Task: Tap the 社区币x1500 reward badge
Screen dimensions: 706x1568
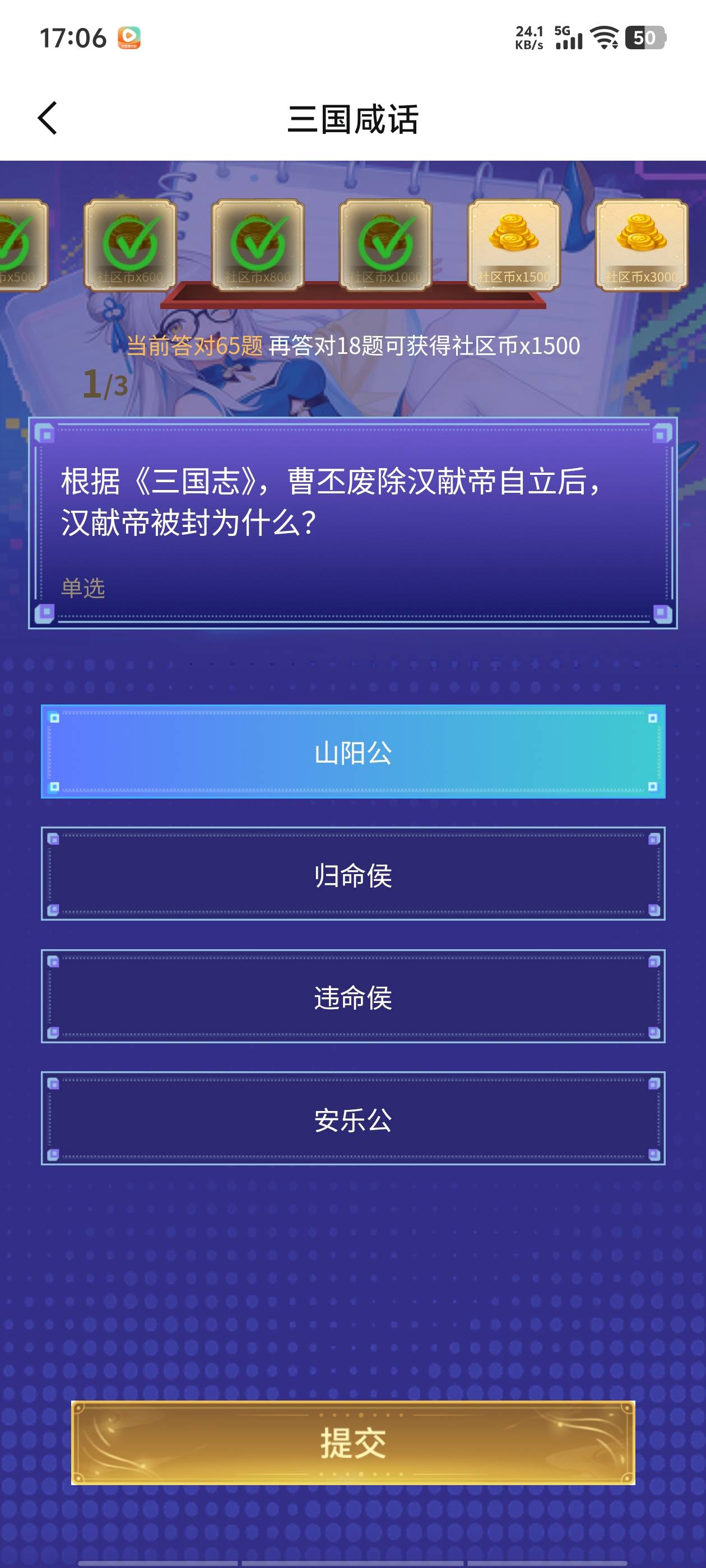Action: [x=513, y=245]
